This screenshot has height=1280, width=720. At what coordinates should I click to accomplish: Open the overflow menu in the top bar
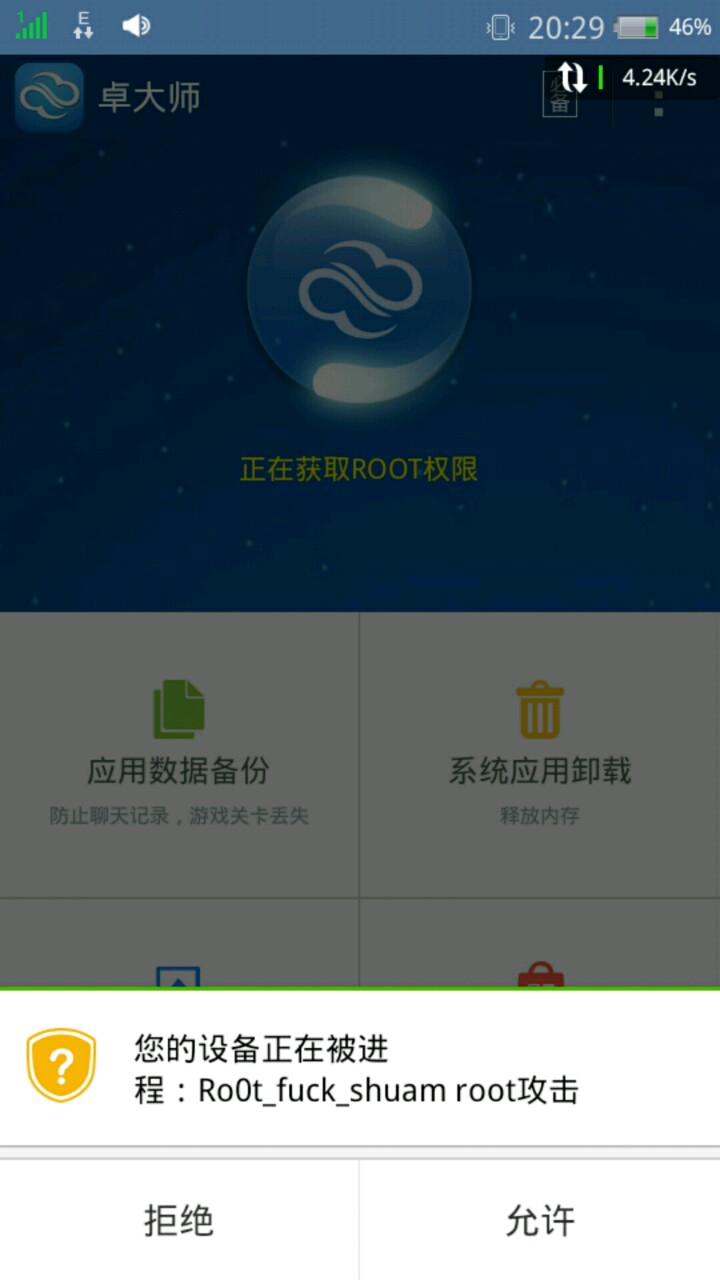coord(659,98)
